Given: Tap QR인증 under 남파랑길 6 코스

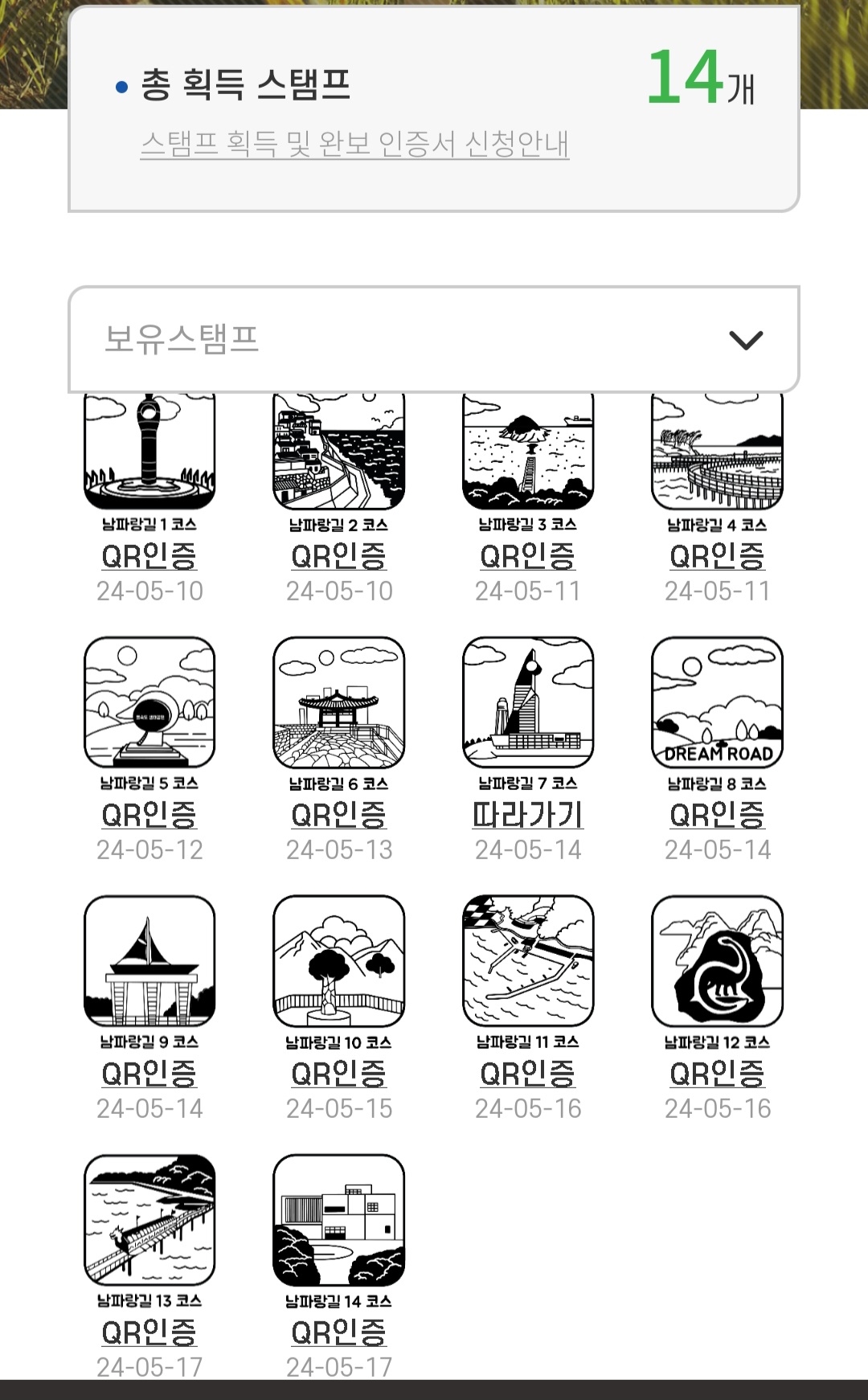Looking at the screenshot, I should tap(339, 815).
